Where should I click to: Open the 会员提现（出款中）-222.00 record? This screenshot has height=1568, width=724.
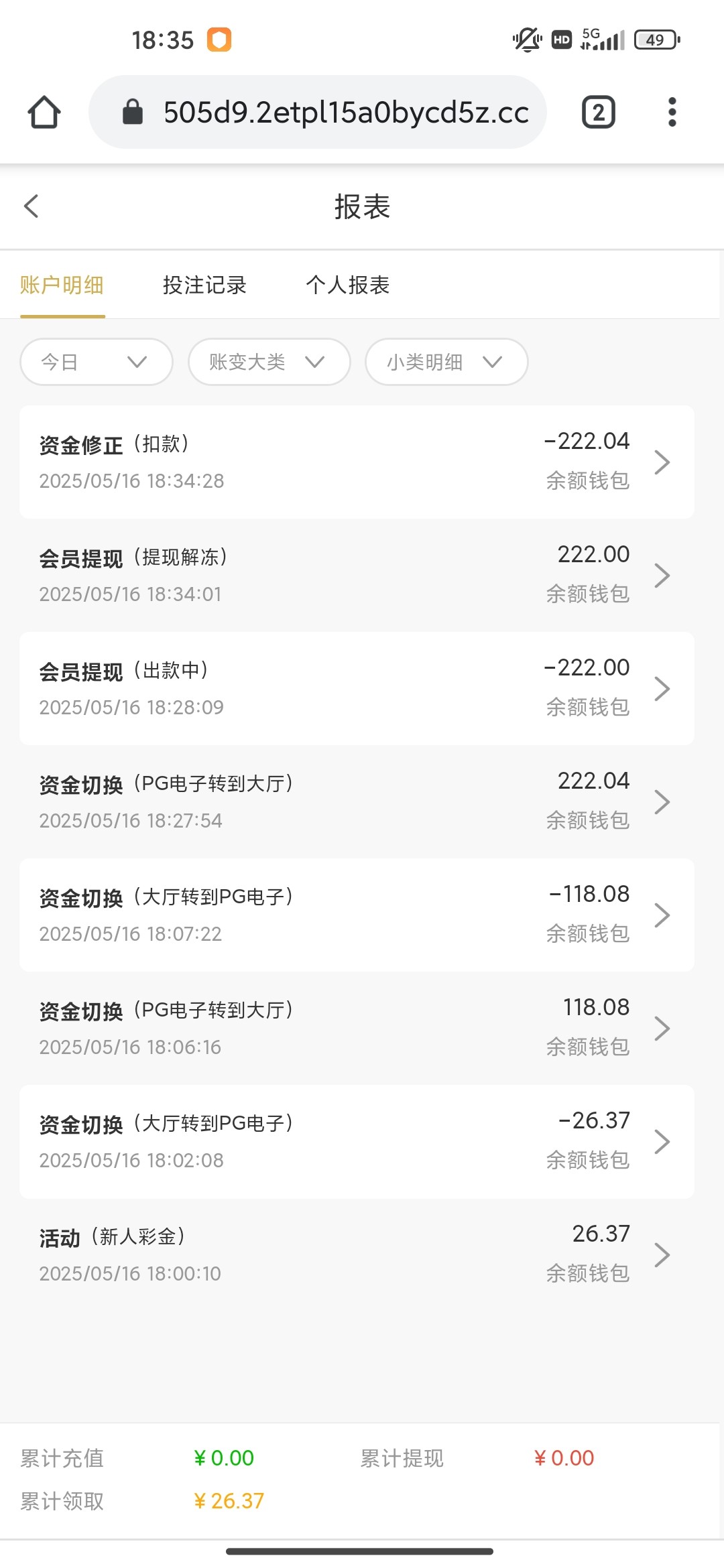357,688
